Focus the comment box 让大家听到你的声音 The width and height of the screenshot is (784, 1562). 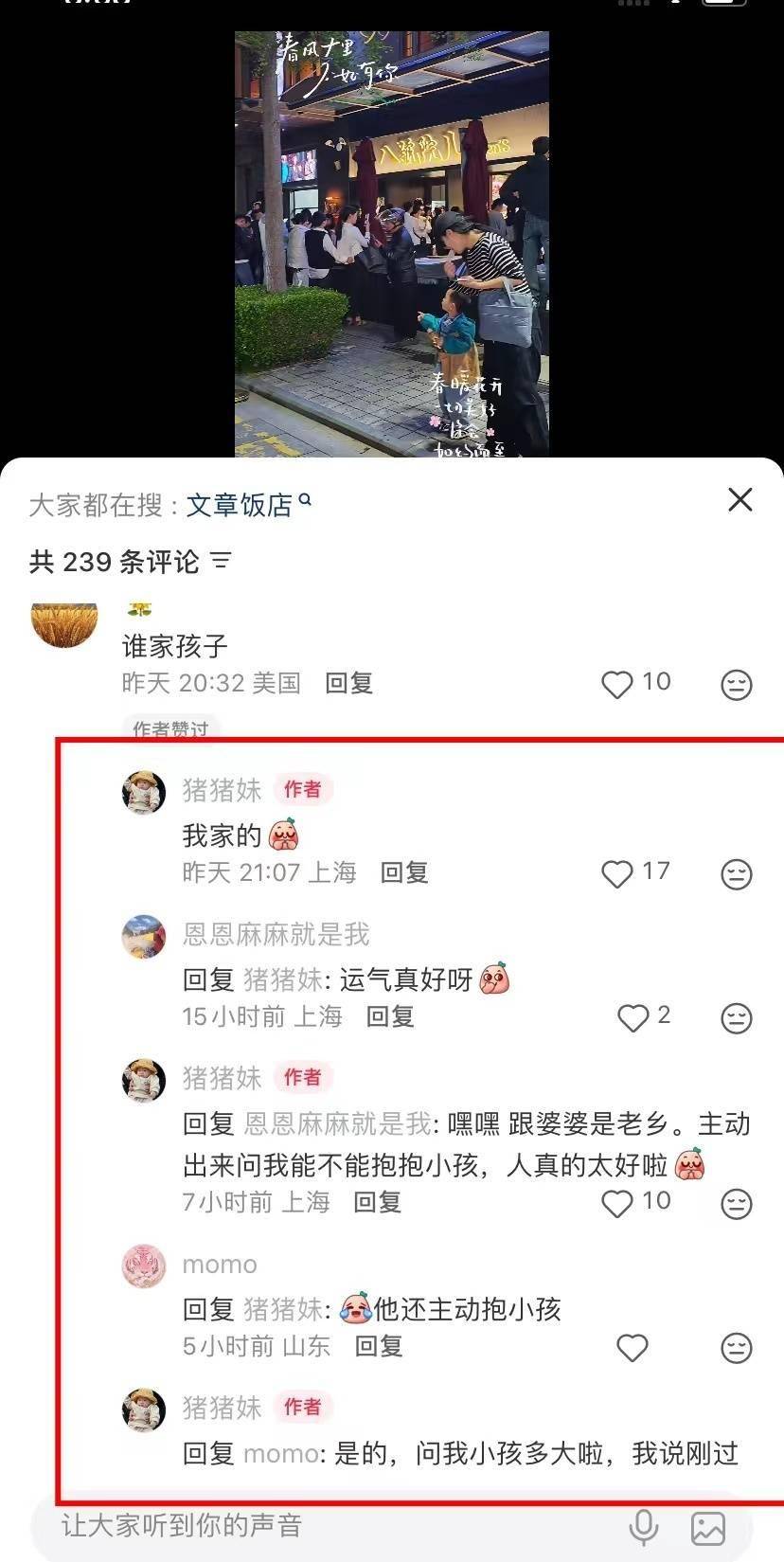(x=322, y=1525)
